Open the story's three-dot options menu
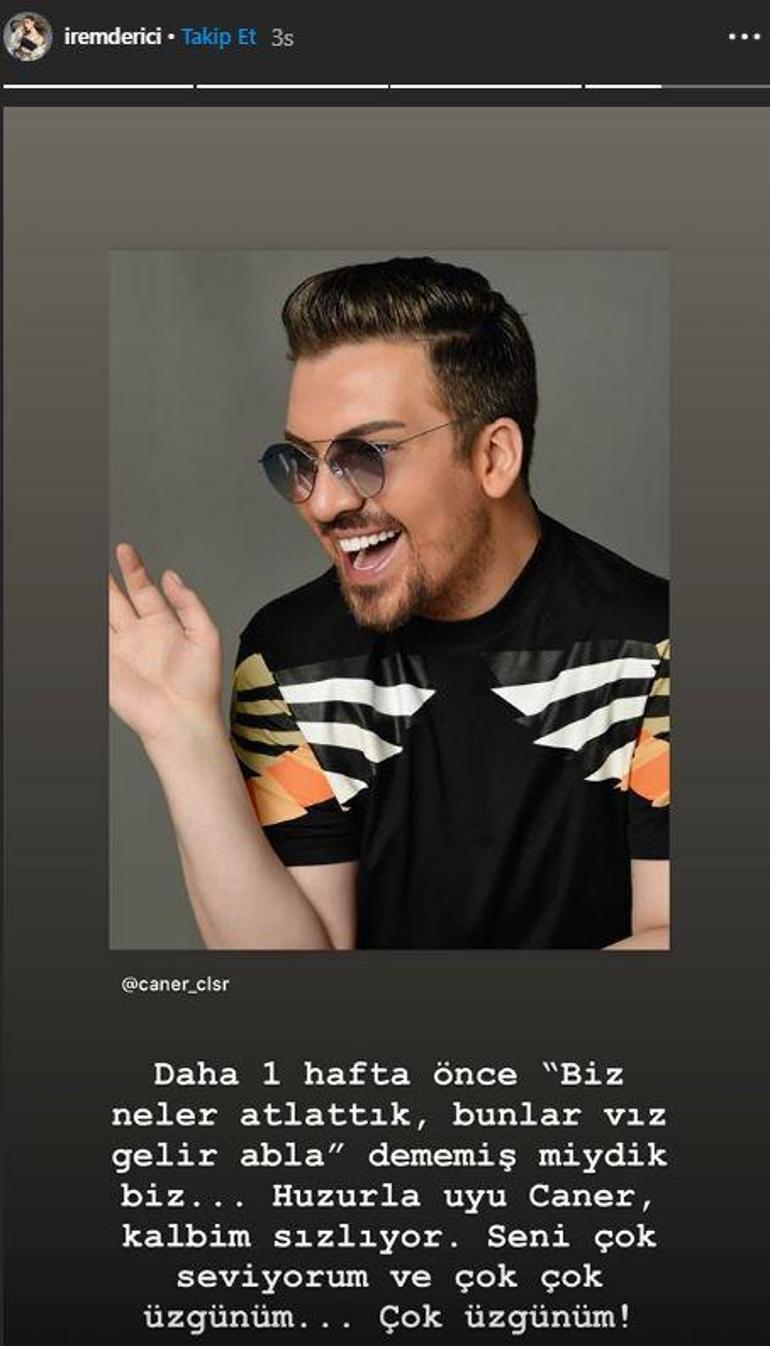Viewport: 770px width, 1346px height. coord(744,38)
